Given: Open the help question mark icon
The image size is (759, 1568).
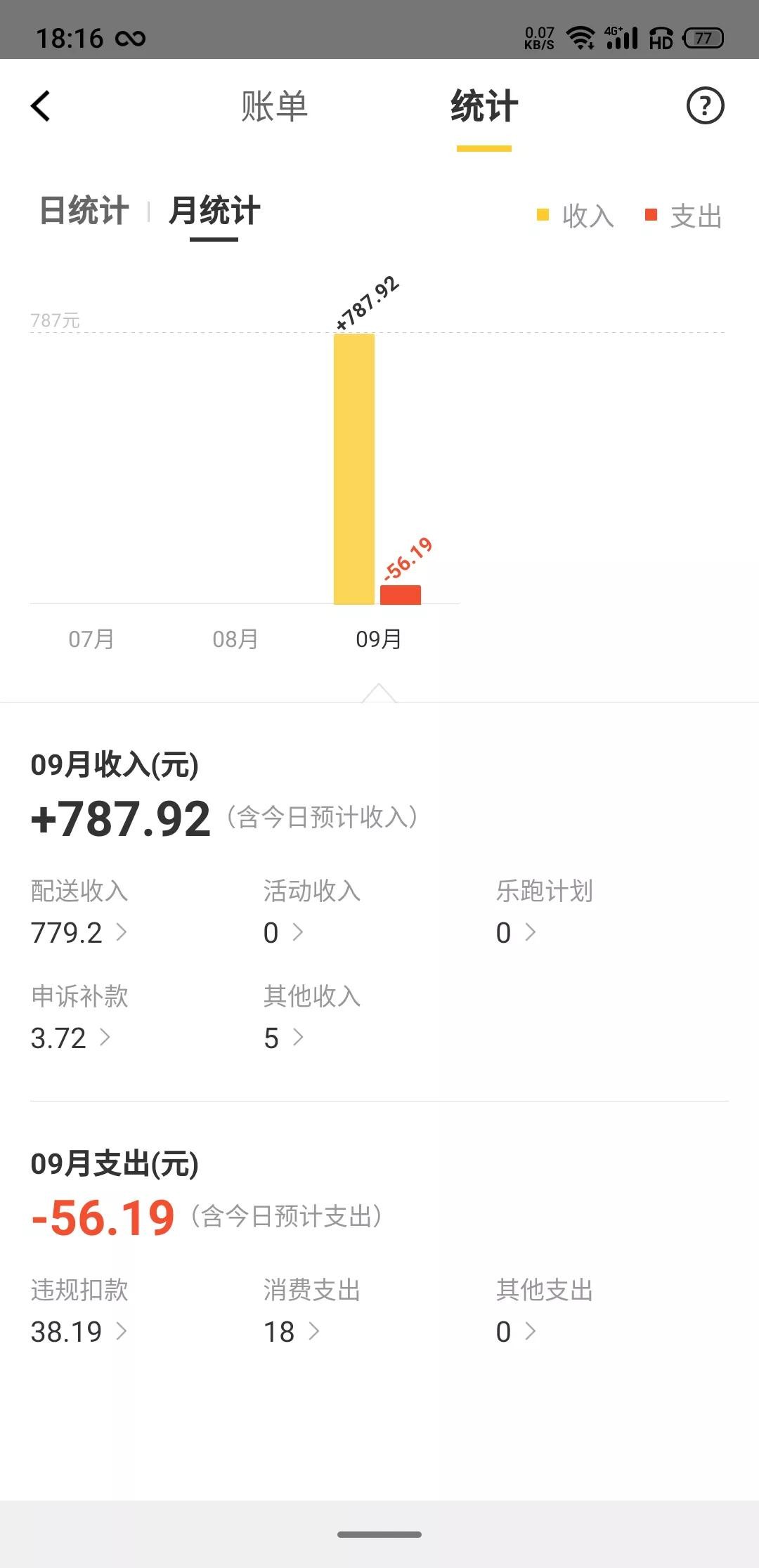Looking at the screenshot, I should coord(704,106).
